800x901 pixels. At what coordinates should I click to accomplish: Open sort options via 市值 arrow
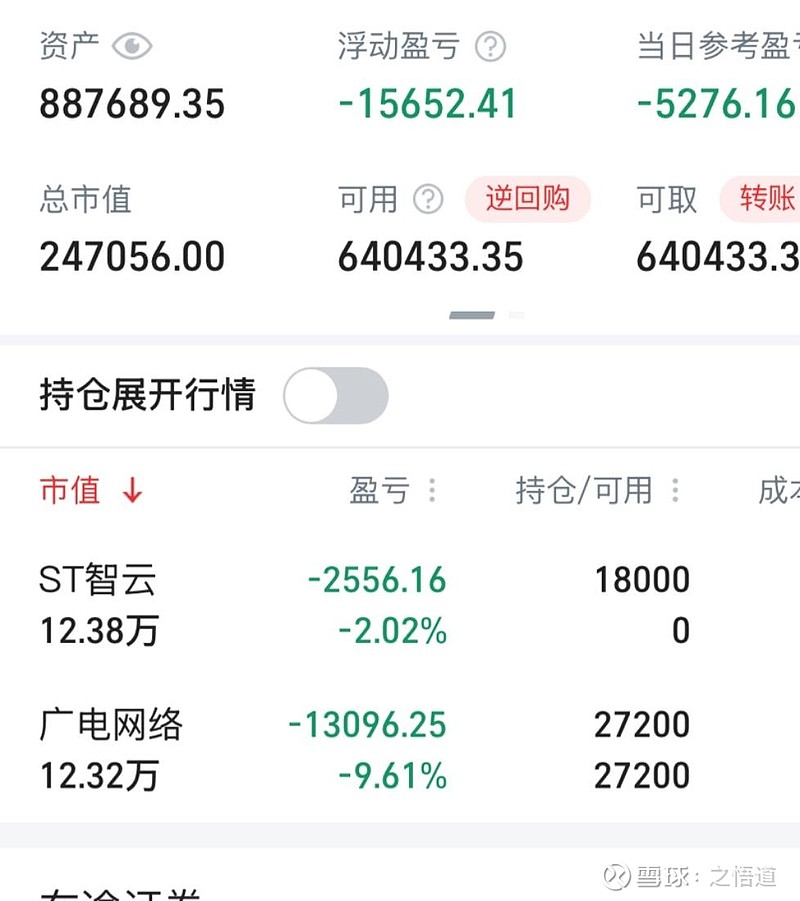[129, 491]
